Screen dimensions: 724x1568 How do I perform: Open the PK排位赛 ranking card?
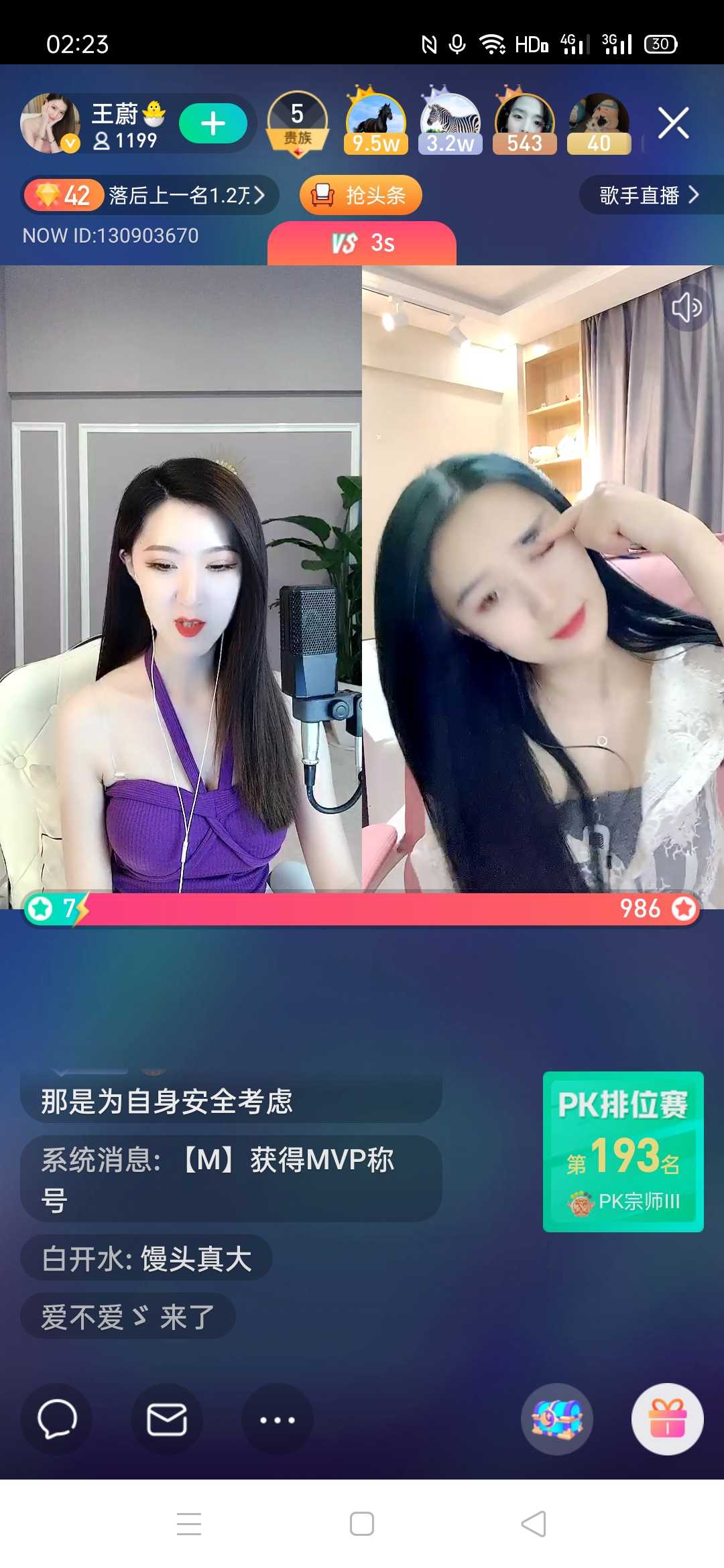pyautogui.click(x=623, y=1151)
